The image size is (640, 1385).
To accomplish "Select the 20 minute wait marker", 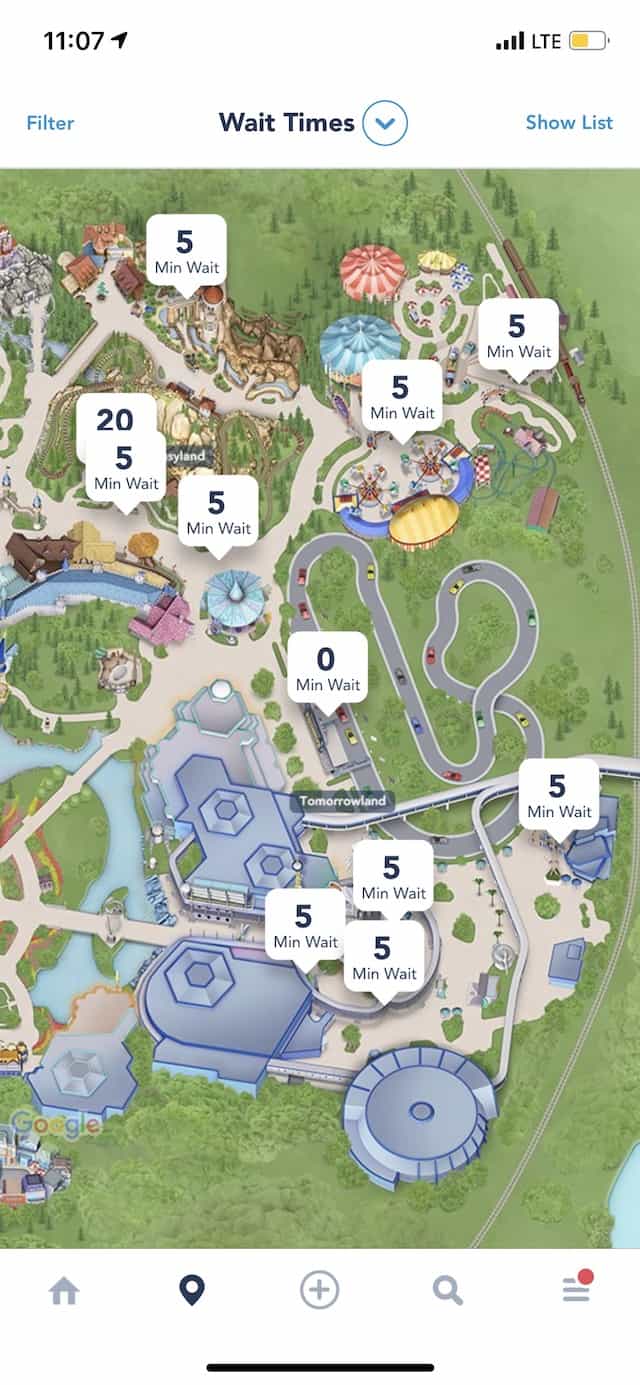I will point(112,417).
